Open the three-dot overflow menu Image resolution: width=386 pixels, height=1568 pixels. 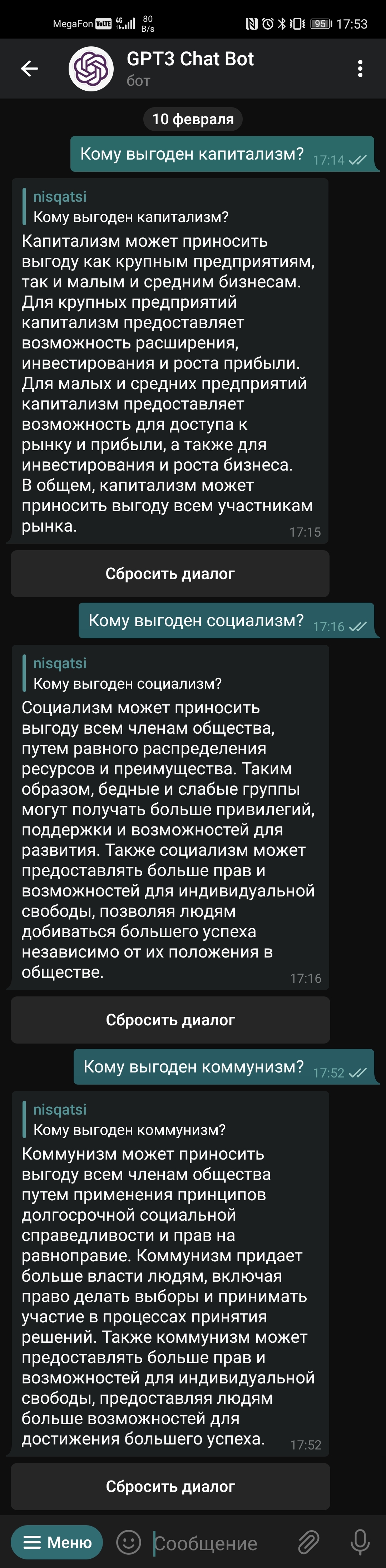click(360, 69)
